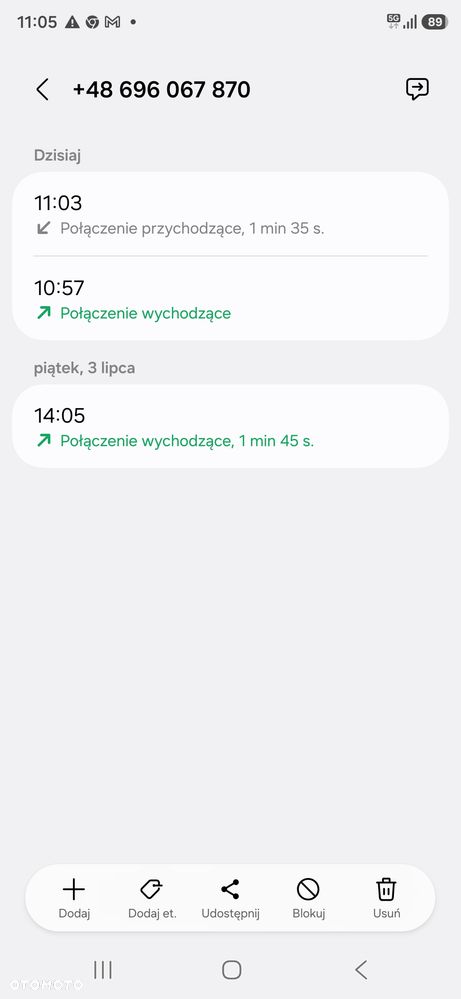
Task: Block this number with Blokuj
Action: [309, 898]
